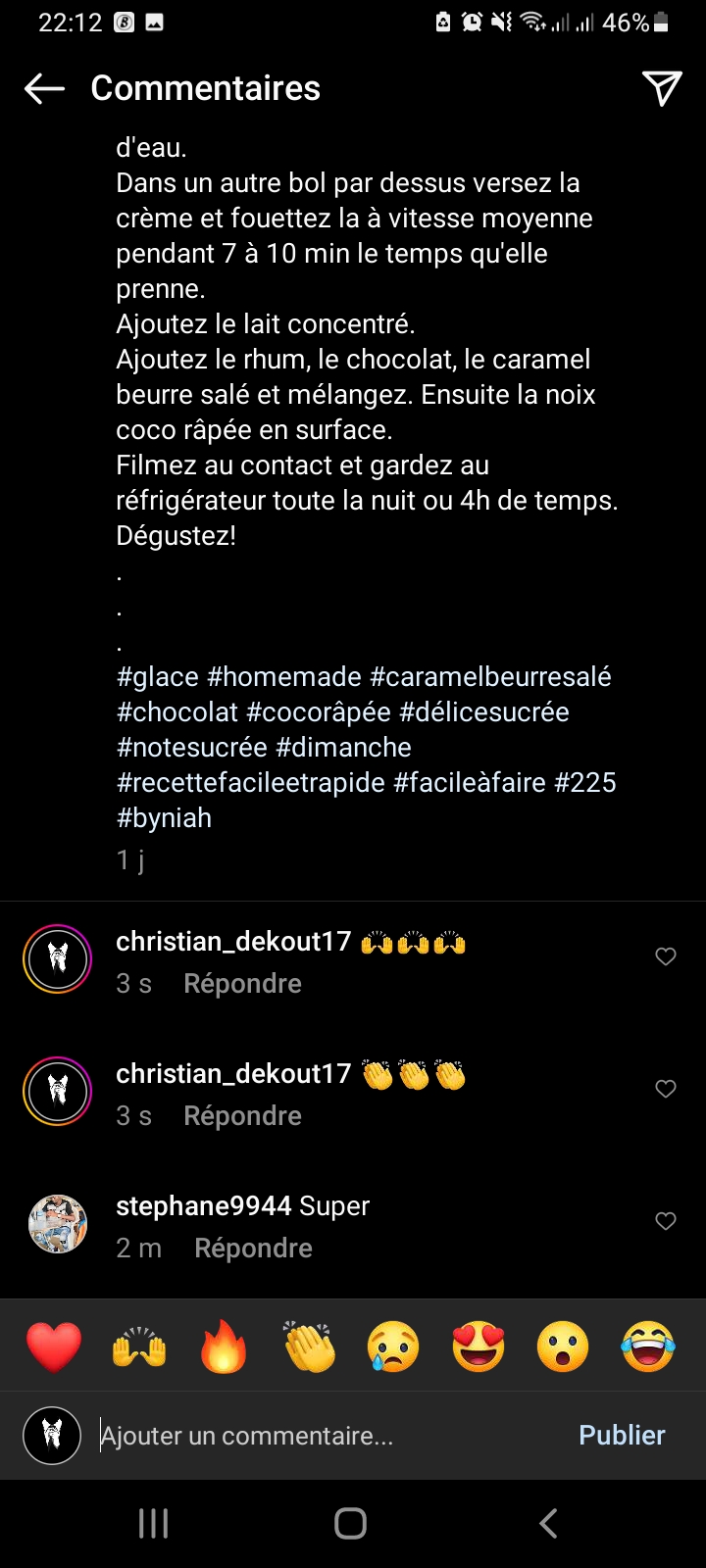Reply to christian_dekout17's clapping hands comment

[242, 1116]
